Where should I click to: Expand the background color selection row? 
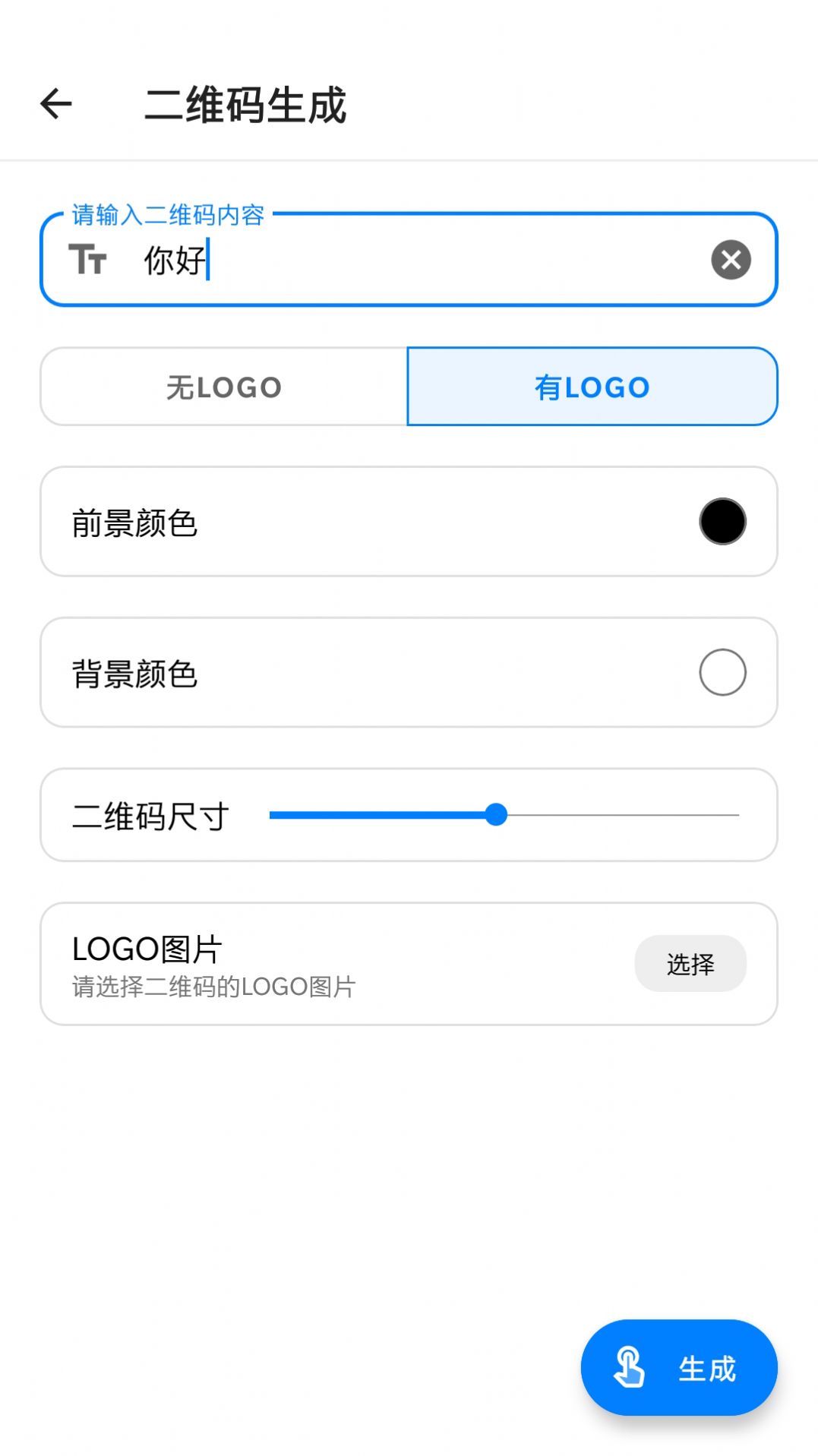(409, 671)
